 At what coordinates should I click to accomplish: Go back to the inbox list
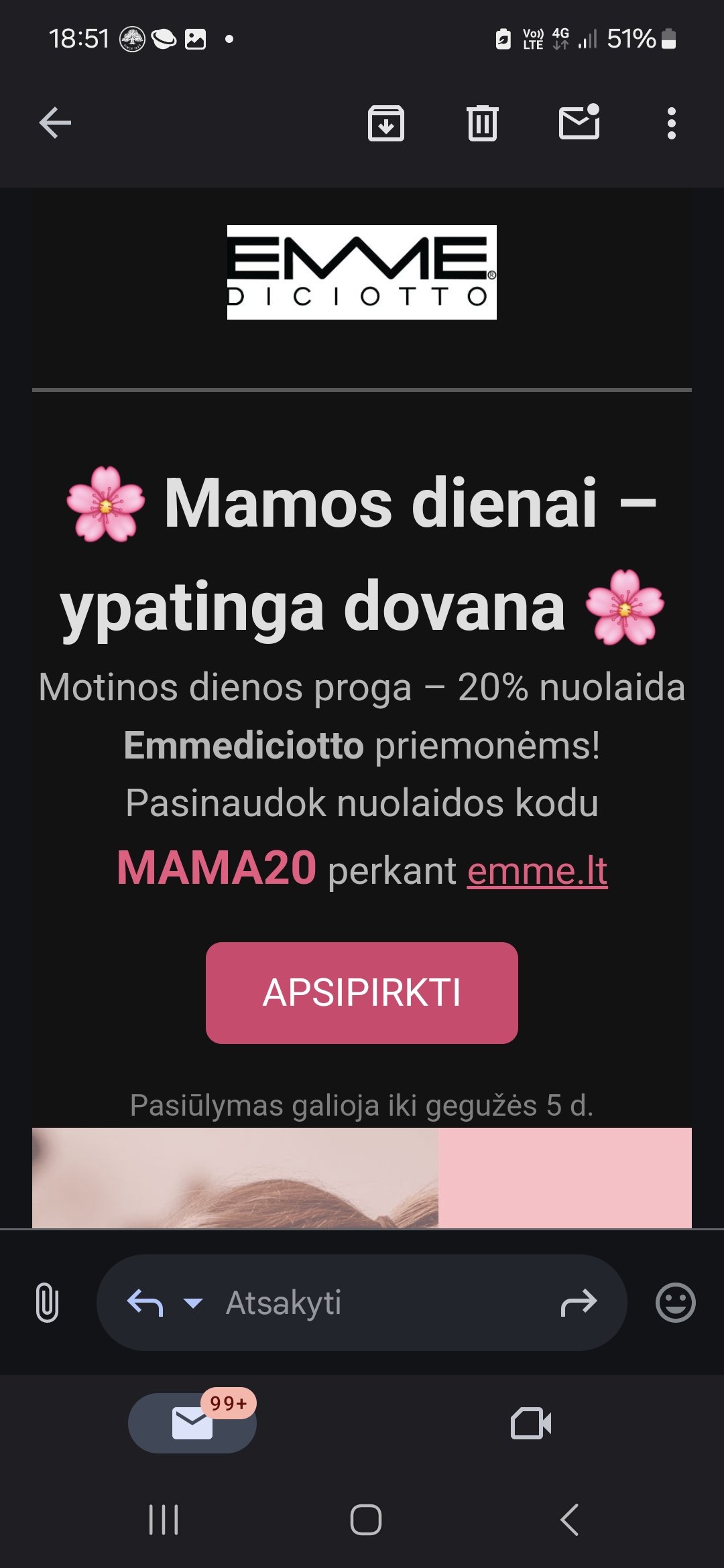(55, 123)
